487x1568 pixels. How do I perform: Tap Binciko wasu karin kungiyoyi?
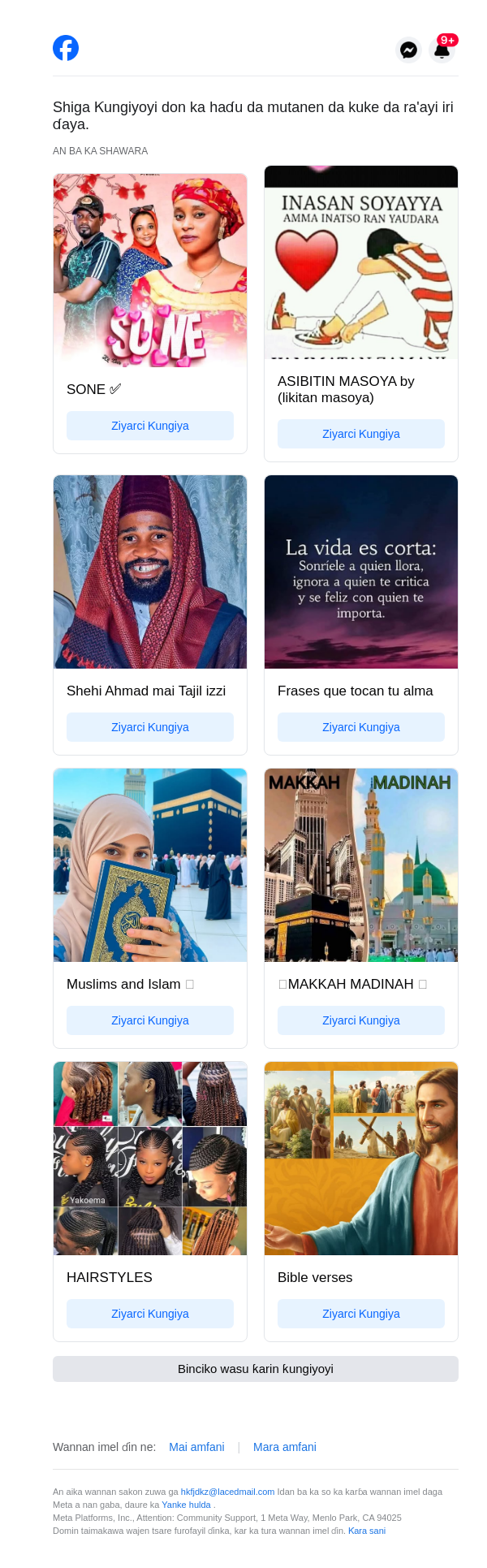[256, 1369]
